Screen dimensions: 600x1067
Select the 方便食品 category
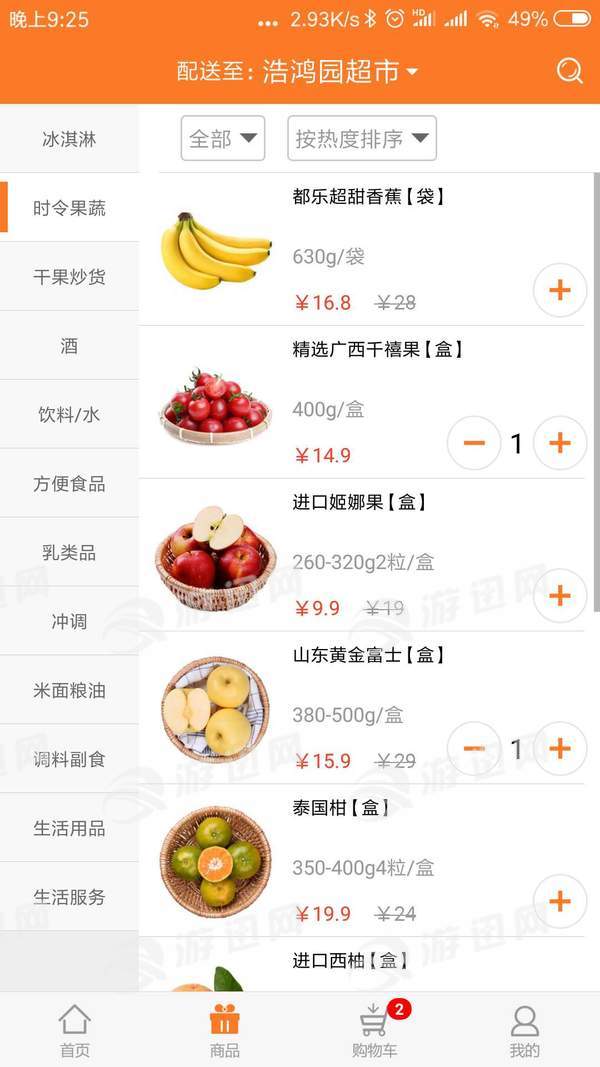69,484
